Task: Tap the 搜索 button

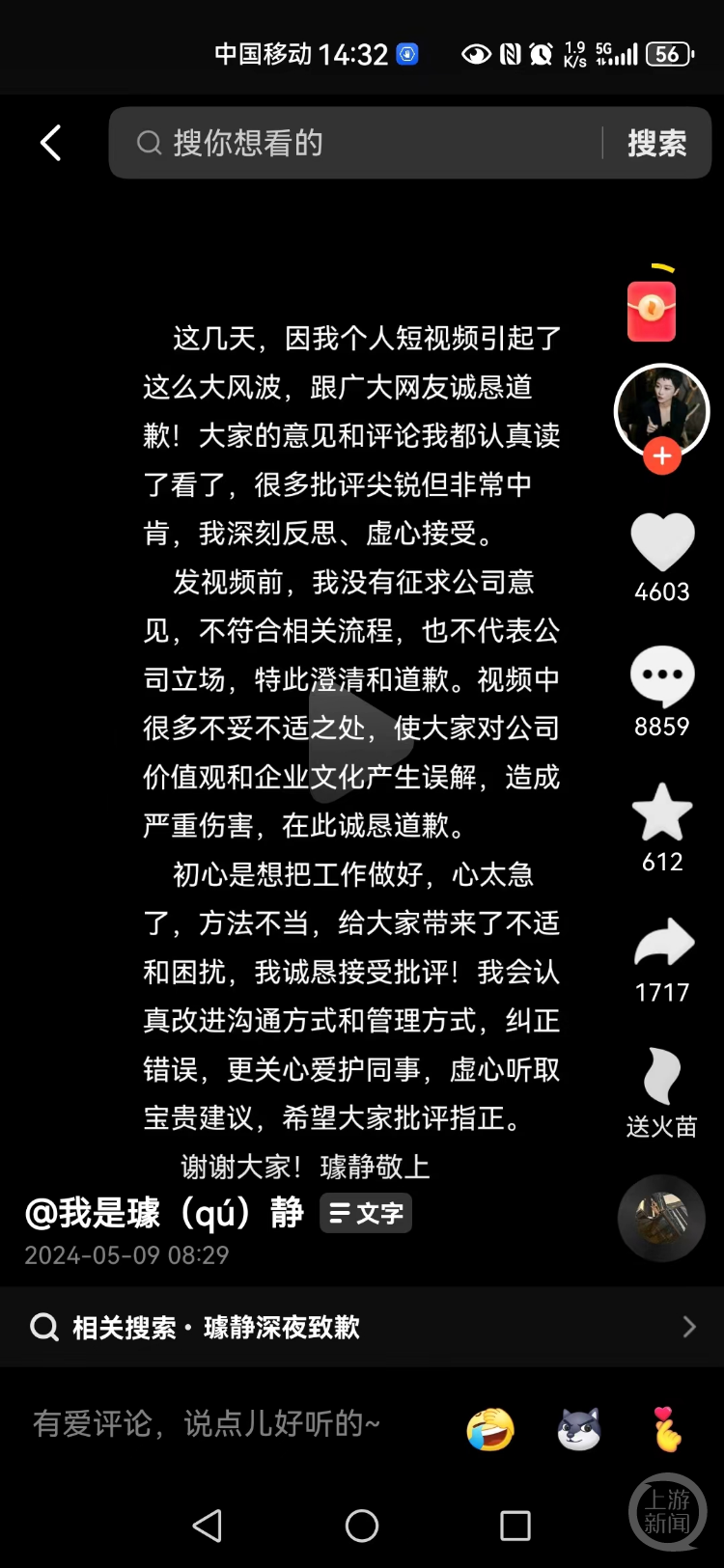Action: coord(656,143)
